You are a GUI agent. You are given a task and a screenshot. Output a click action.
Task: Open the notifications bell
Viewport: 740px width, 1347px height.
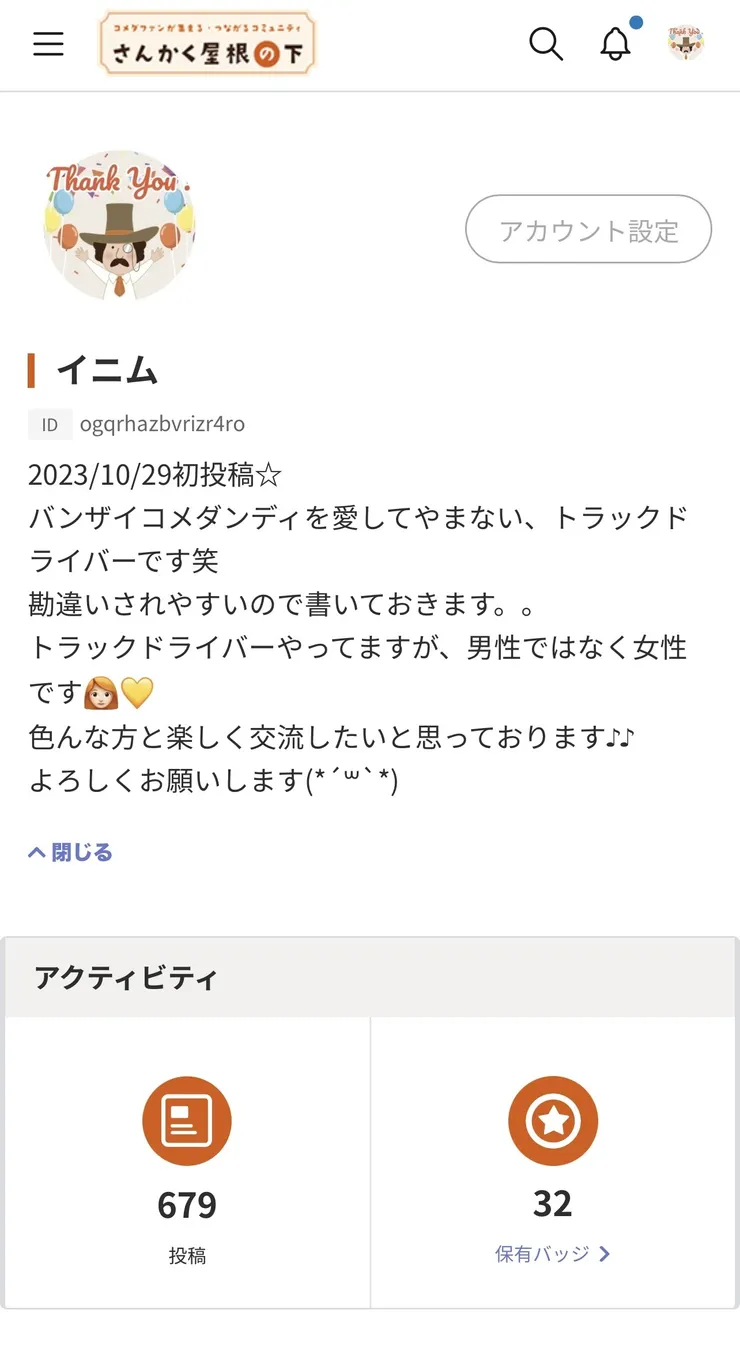click(x=616, y=44)
